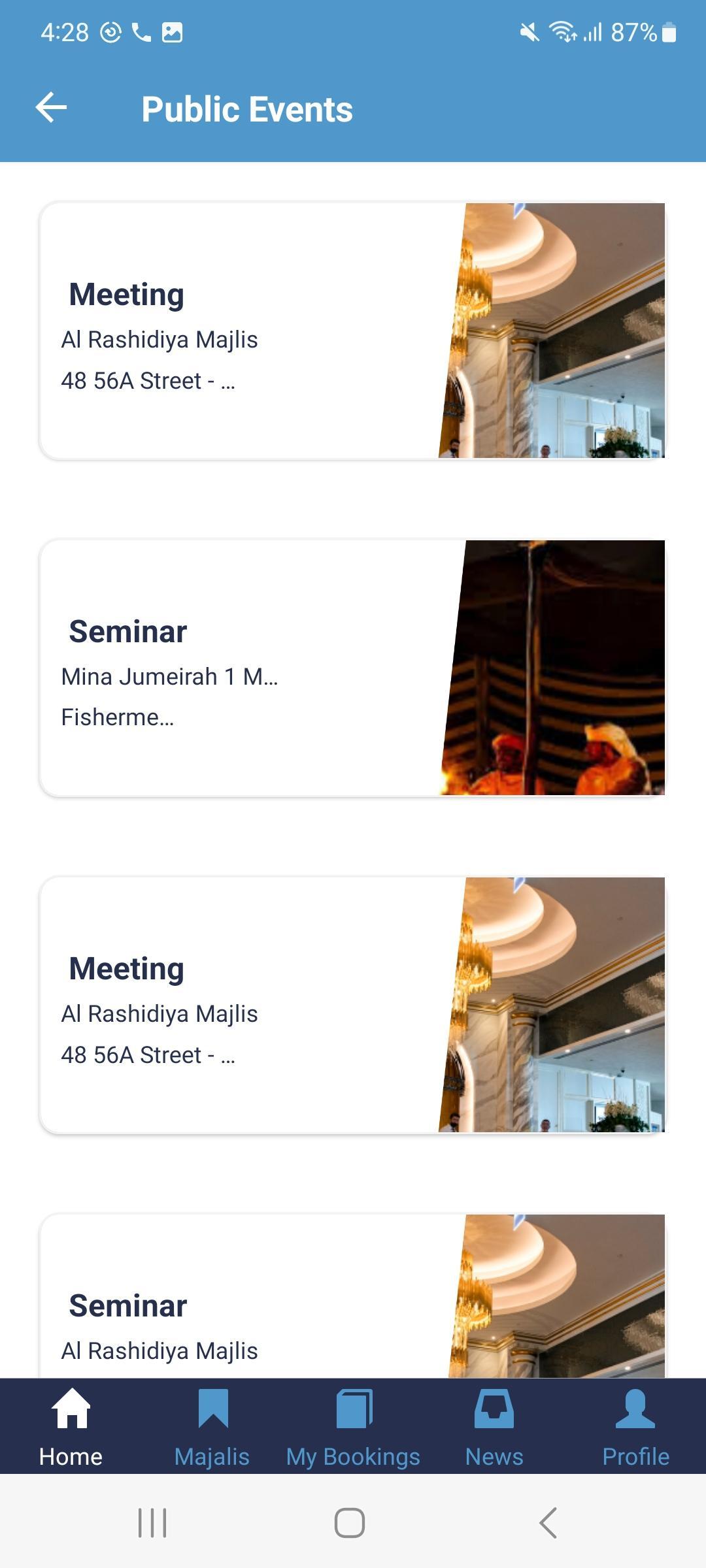Open the My Bookings tab
The width and height of the screenshot is (706, 1568).
click(353, 1428)
